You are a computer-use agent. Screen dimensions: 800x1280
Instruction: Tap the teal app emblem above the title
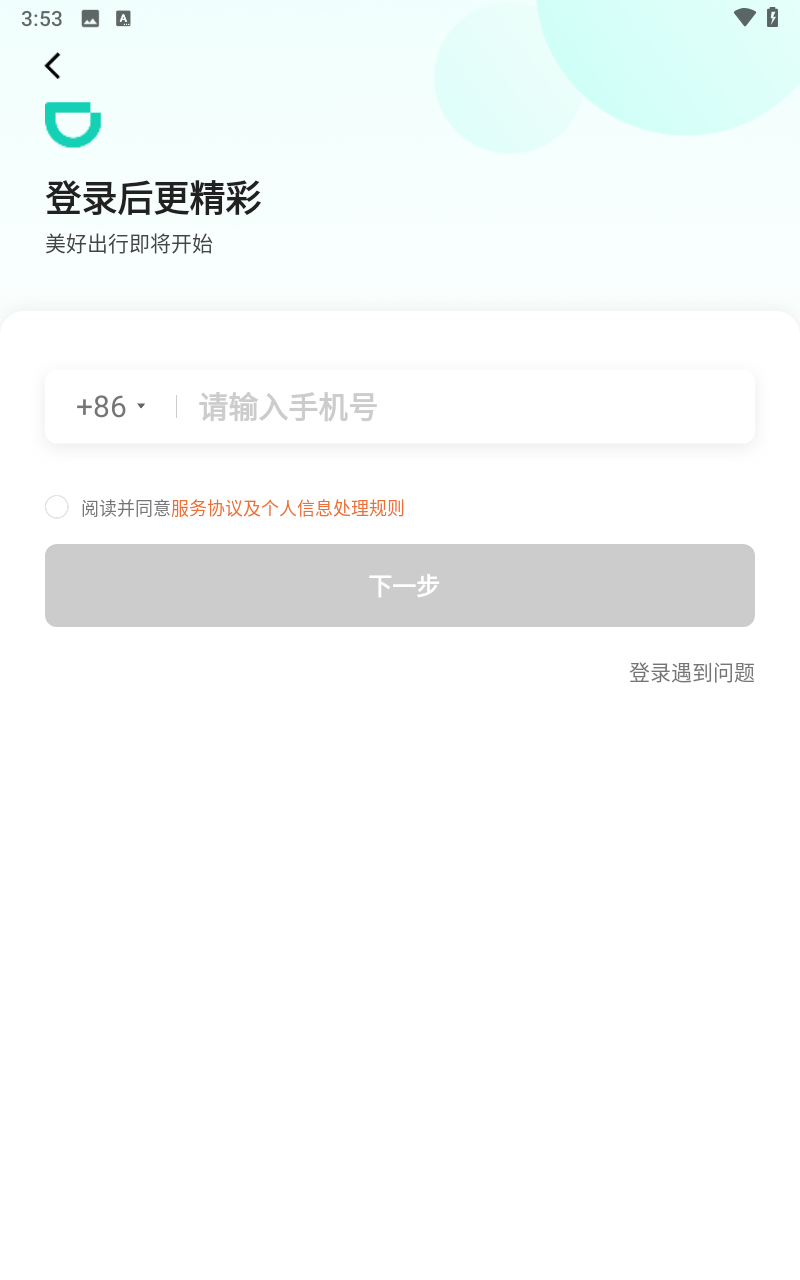point(73,124)
